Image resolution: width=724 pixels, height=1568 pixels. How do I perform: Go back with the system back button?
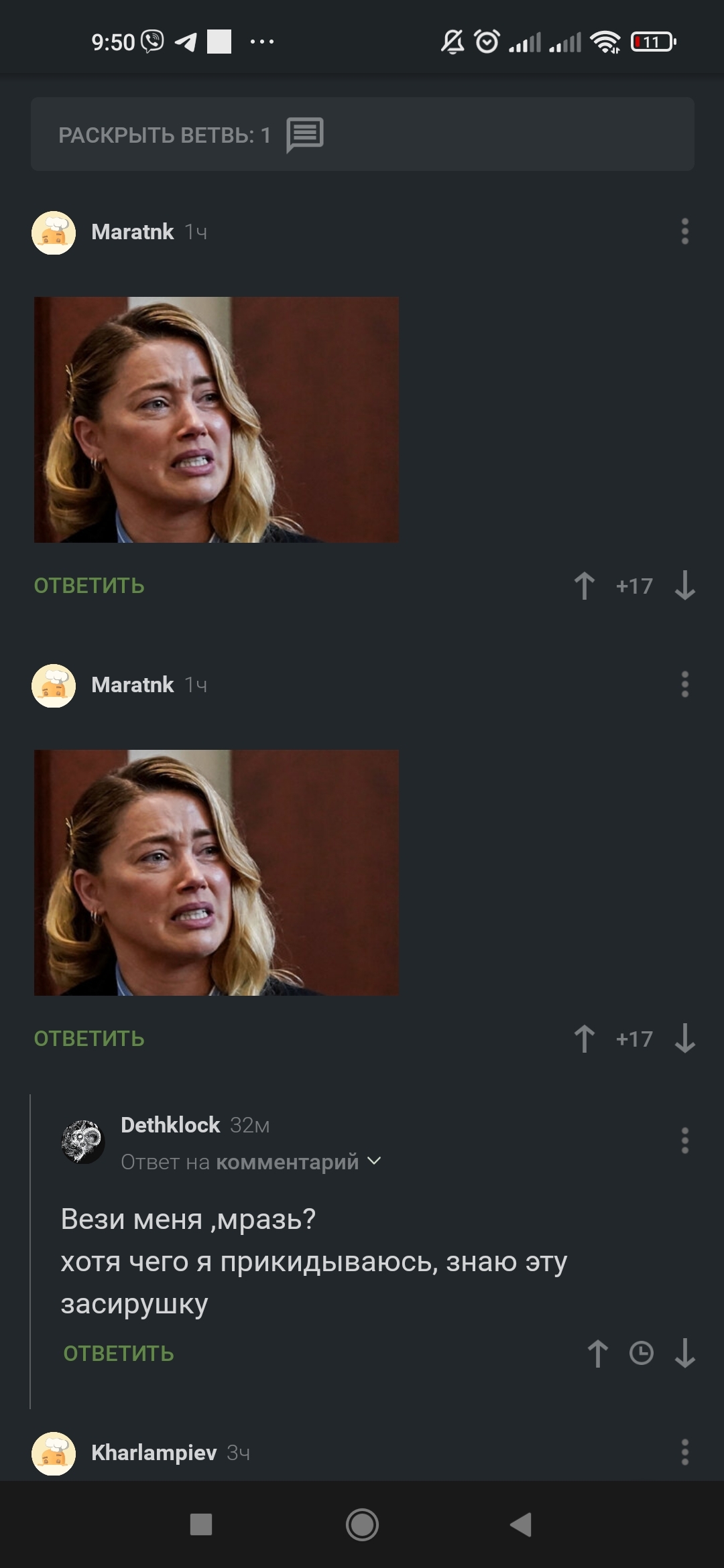tap(522, 1524)
